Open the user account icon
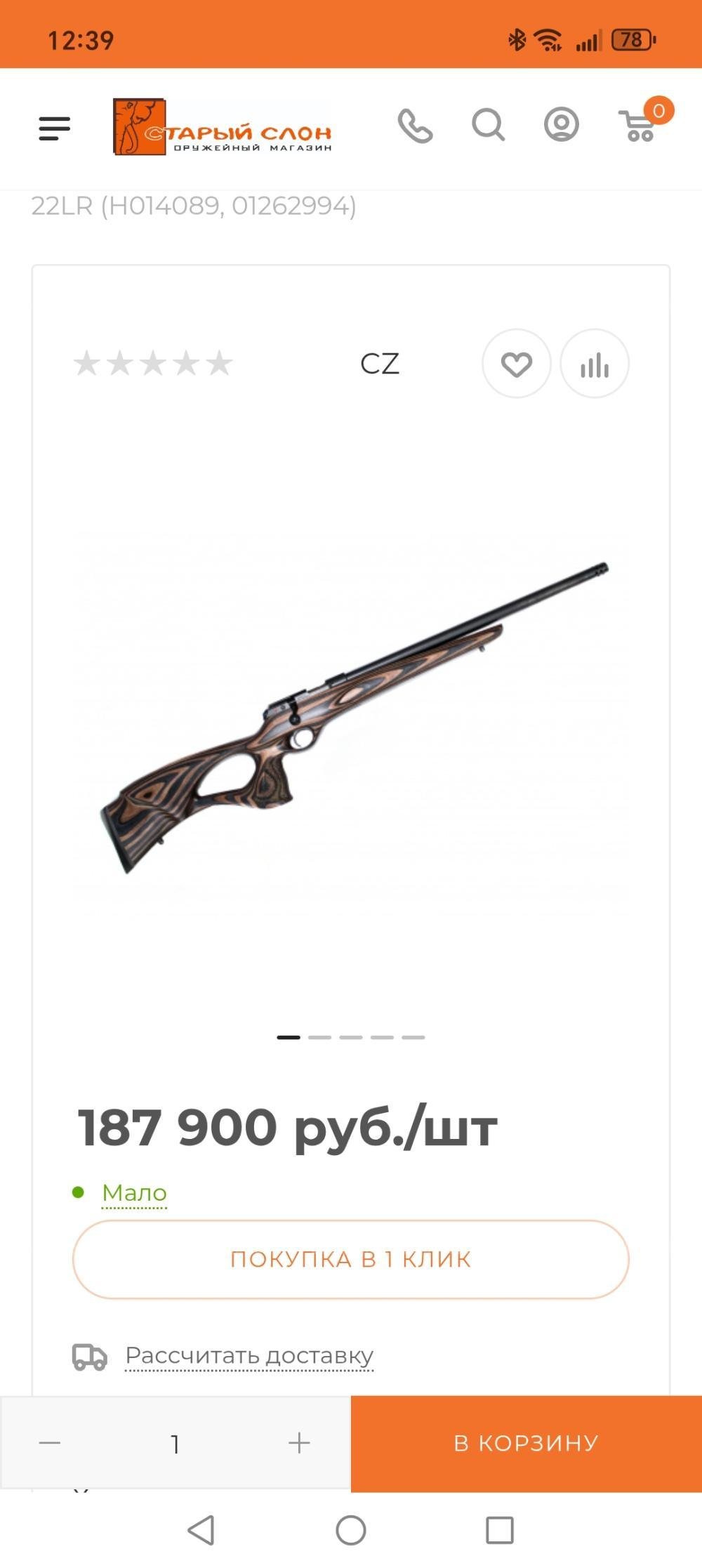 point(561,124)
